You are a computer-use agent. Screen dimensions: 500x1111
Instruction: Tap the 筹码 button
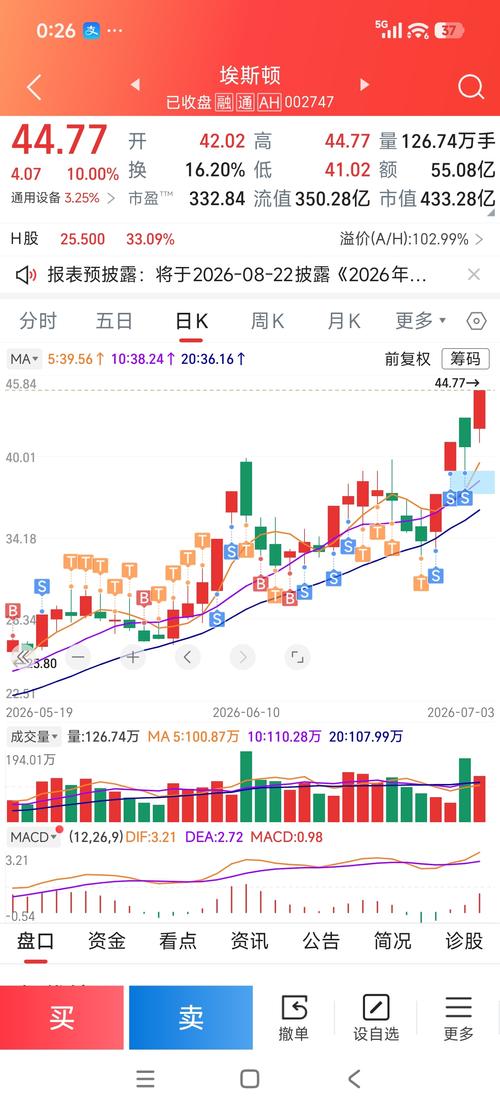465,359
